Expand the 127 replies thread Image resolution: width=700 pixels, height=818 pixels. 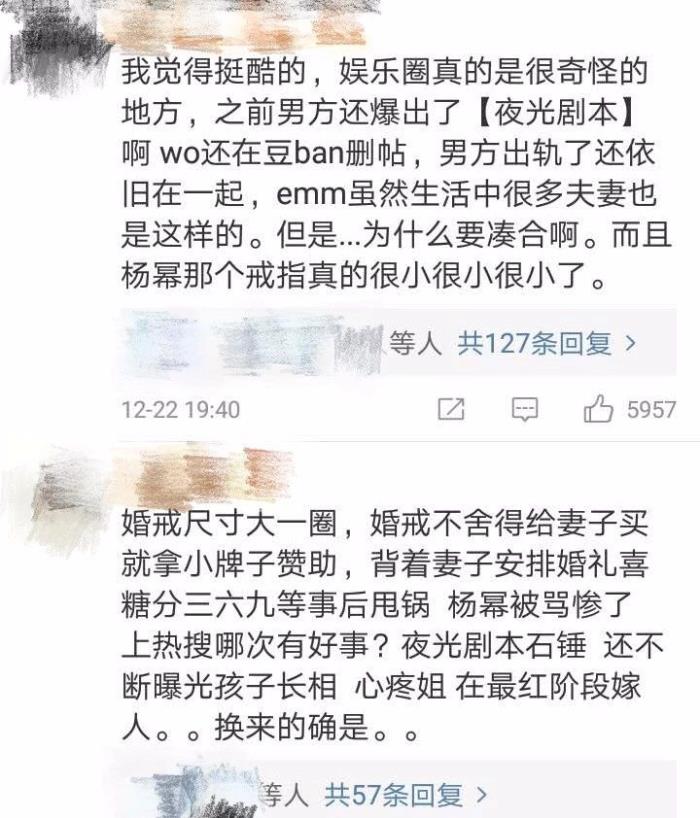[547, 344]
